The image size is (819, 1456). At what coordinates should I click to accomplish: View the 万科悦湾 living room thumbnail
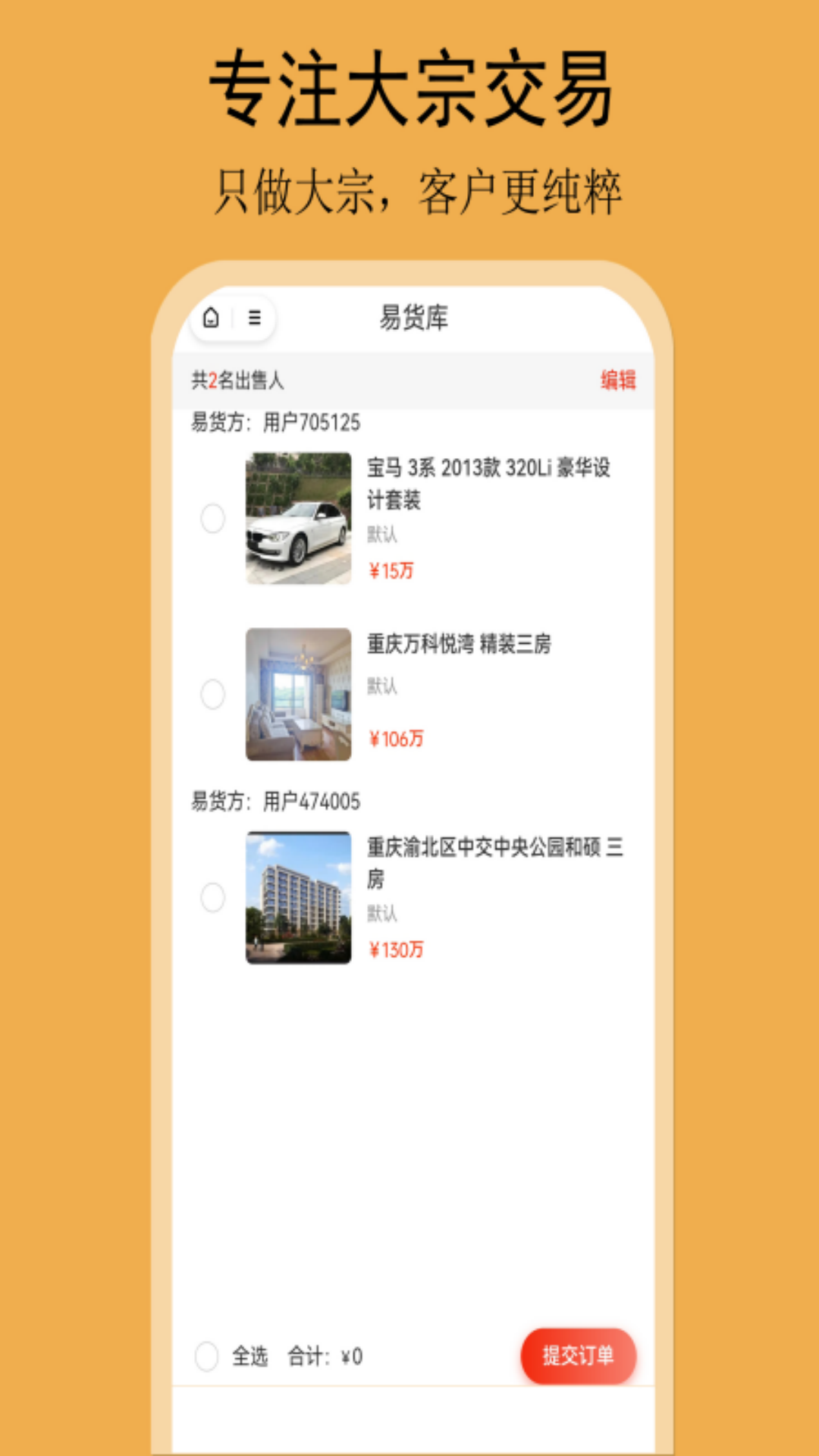[x=298, y=694]
